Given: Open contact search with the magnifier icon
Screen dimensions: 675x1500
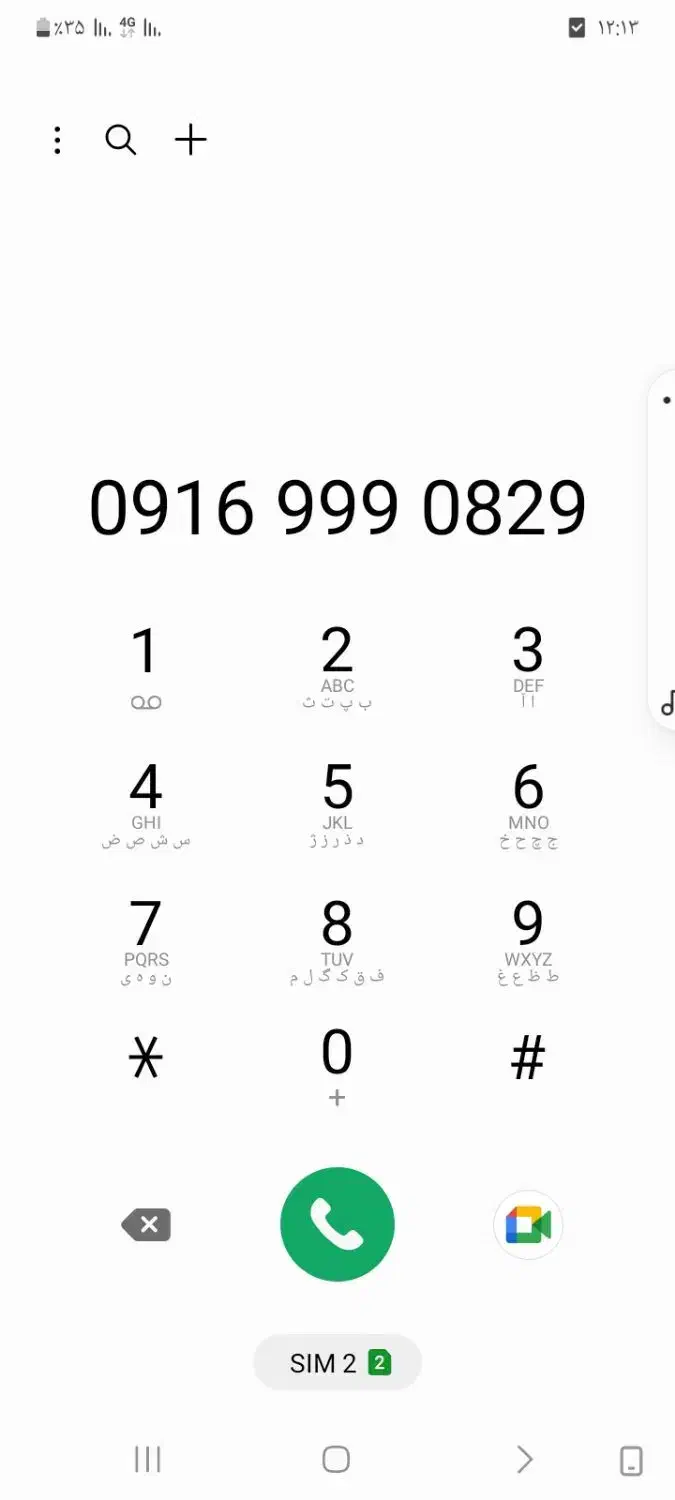Looking at the screenshot, I should pyautogui.click(x=121, y=140).
